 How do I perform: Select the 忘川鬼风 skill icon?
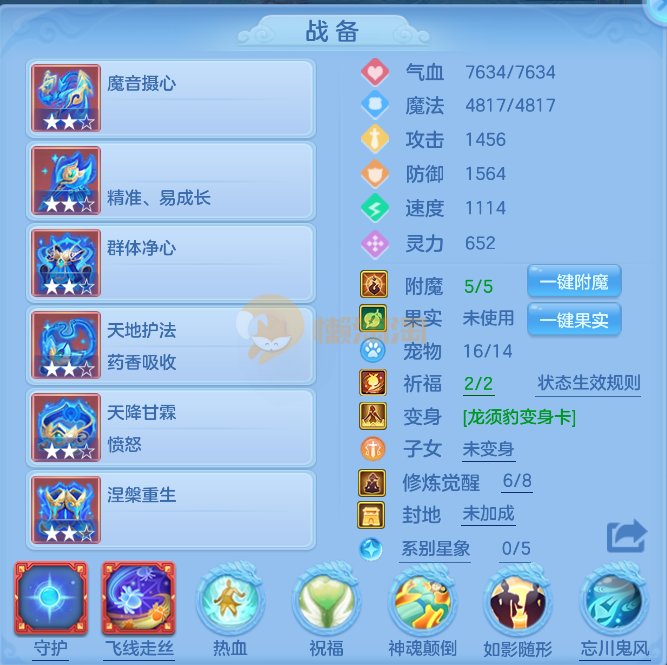point(614,600)
